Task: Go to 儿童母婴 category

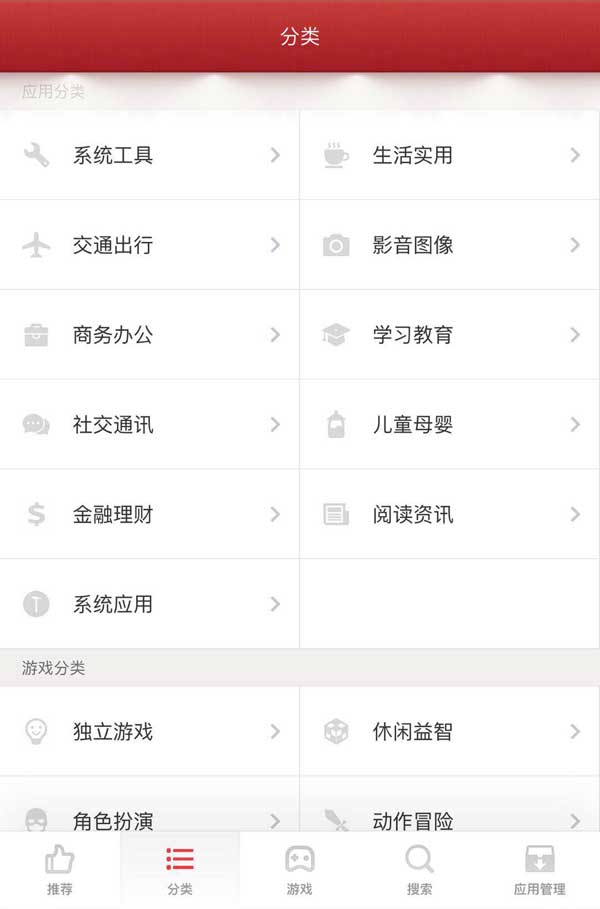Action: coord(450,425)
